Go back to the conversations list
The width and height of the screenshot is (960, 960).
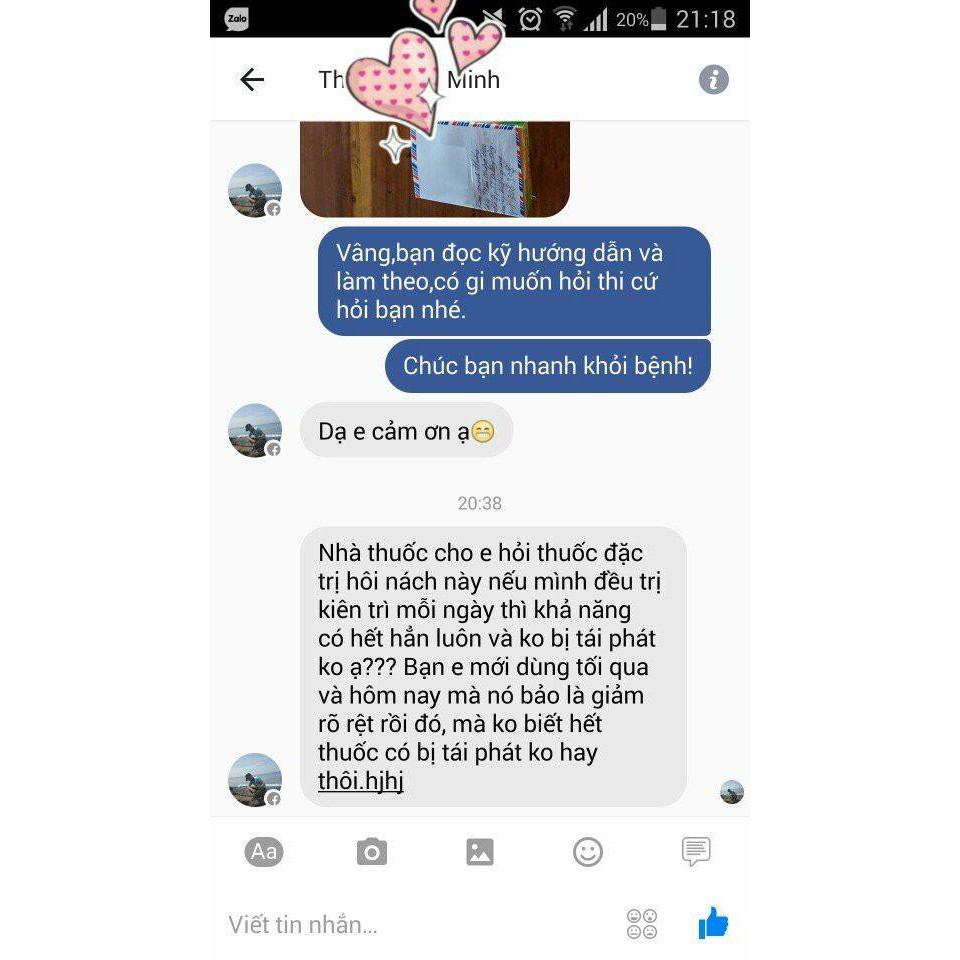coord(252,80)
